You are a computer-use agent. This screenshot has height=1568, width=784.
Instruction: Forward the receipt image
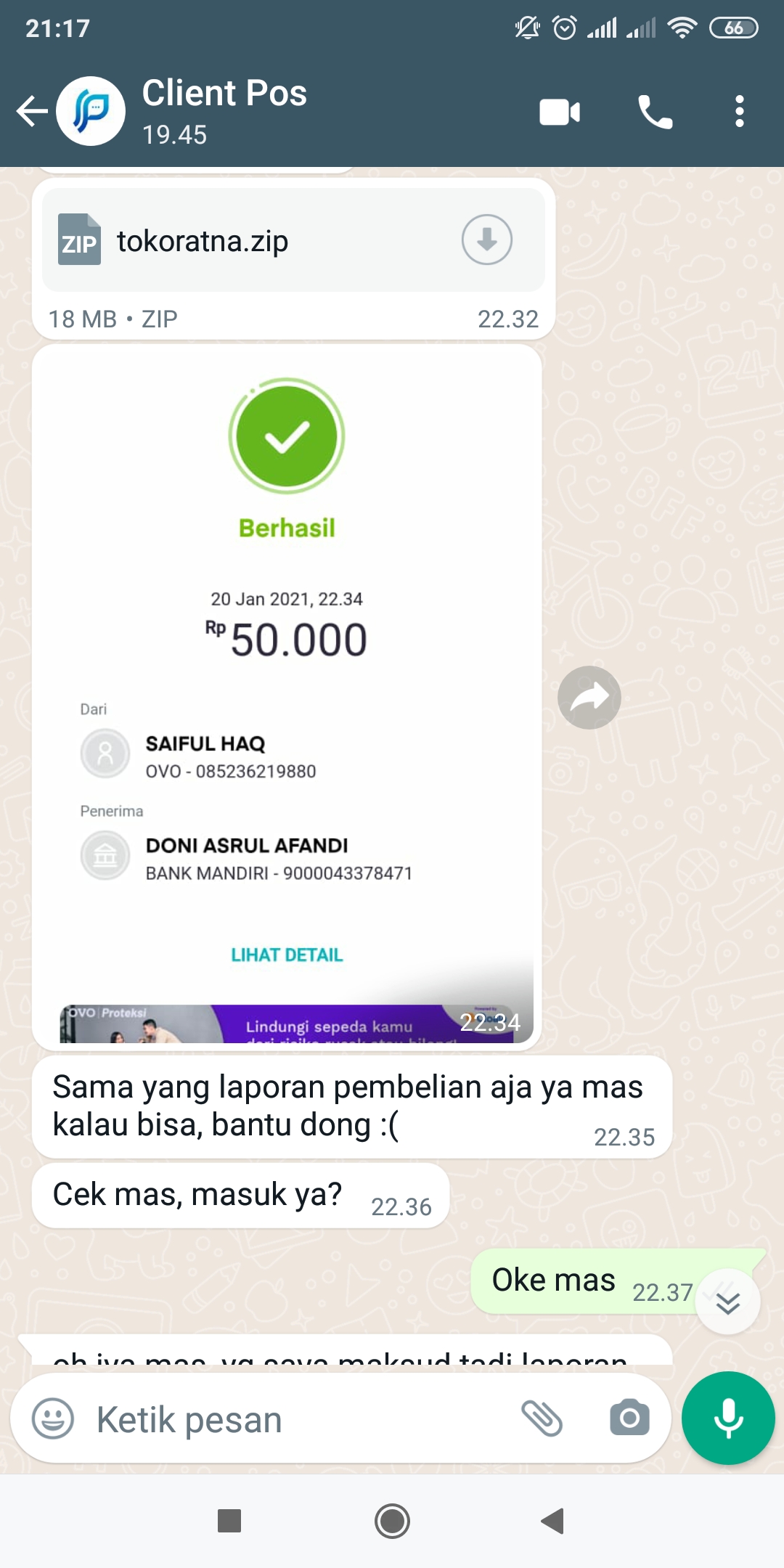coord(589,697)
